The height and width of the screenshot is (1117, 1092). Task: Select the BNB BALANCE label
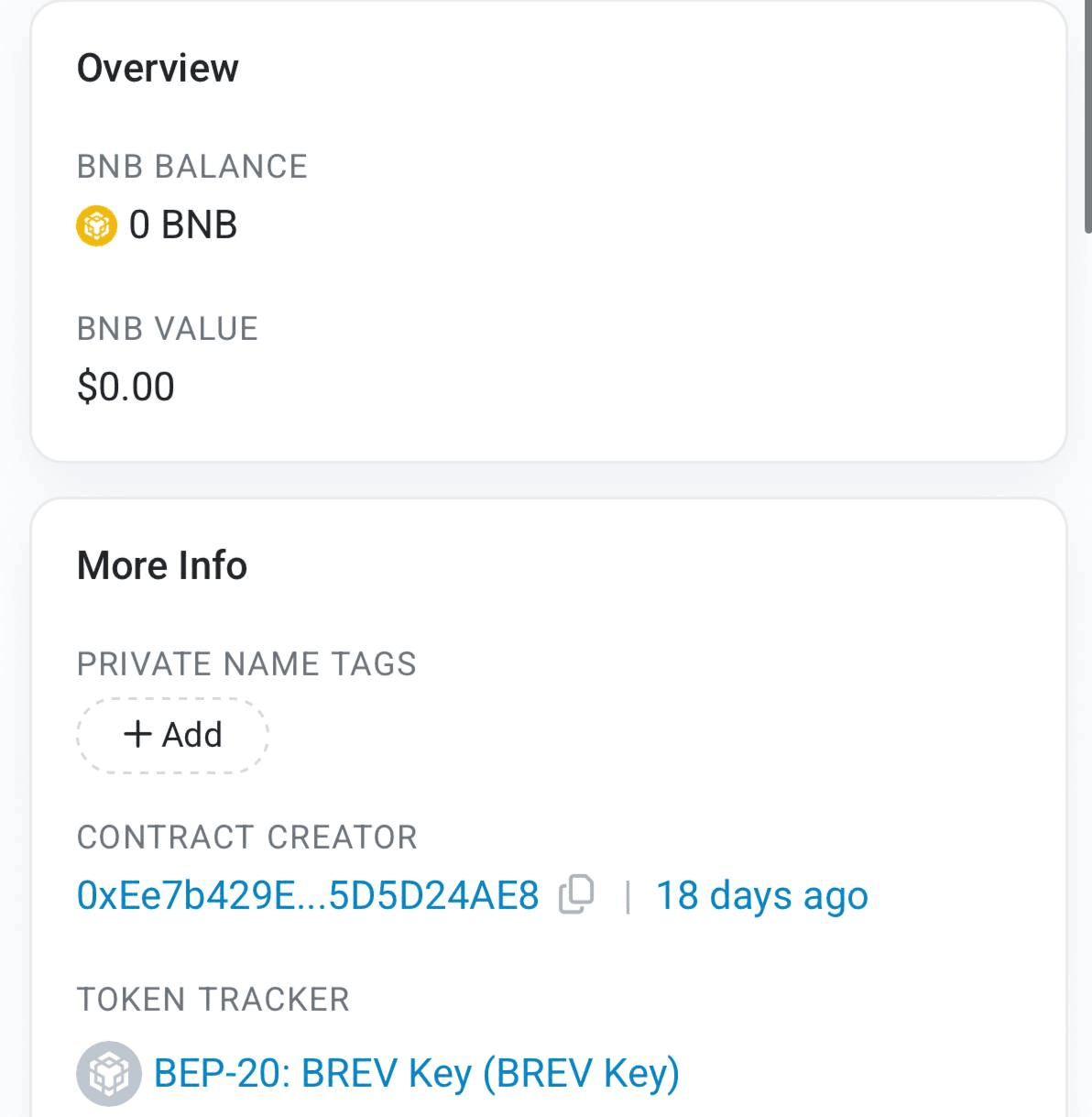coord(192,166)
